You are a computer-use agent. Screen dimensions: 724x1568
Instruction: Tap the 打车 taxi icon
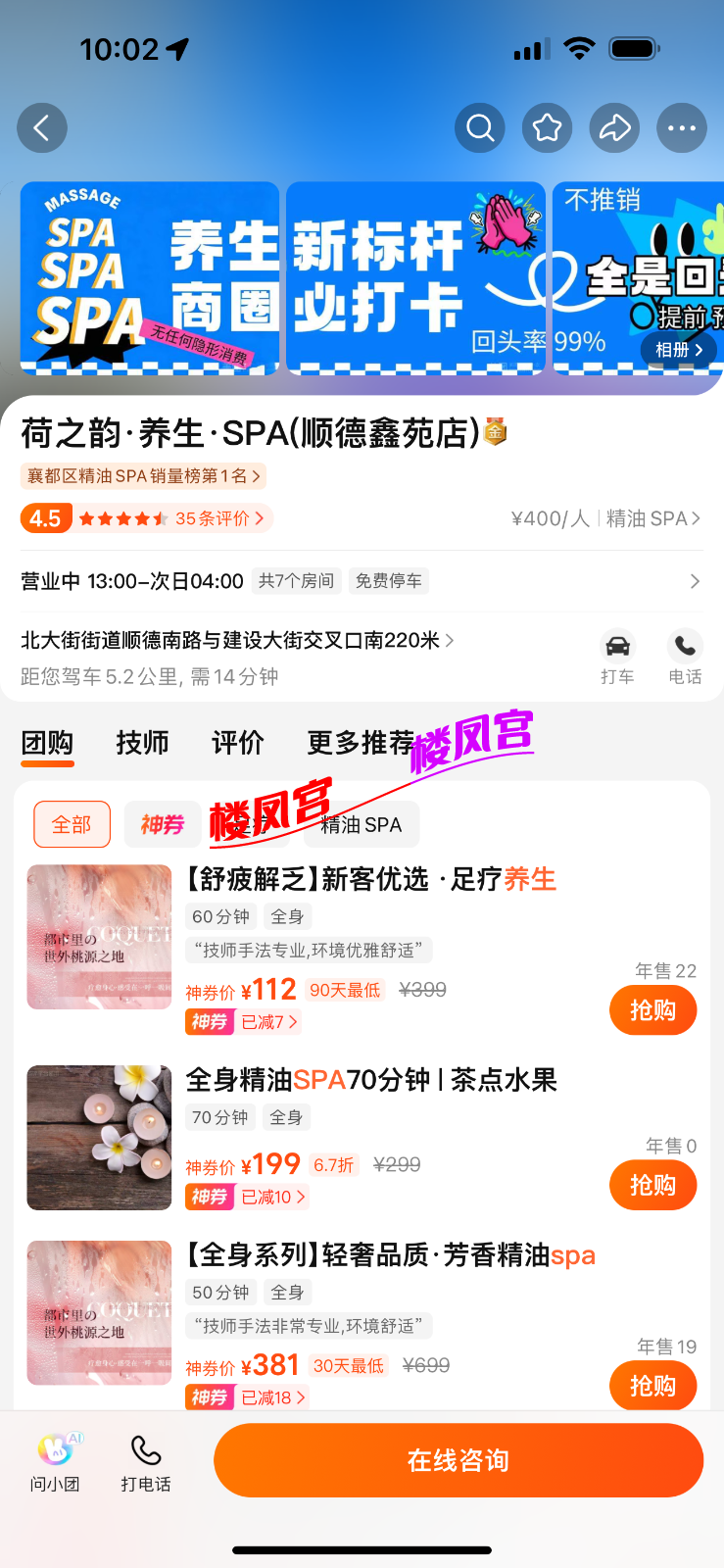[617, 657]
